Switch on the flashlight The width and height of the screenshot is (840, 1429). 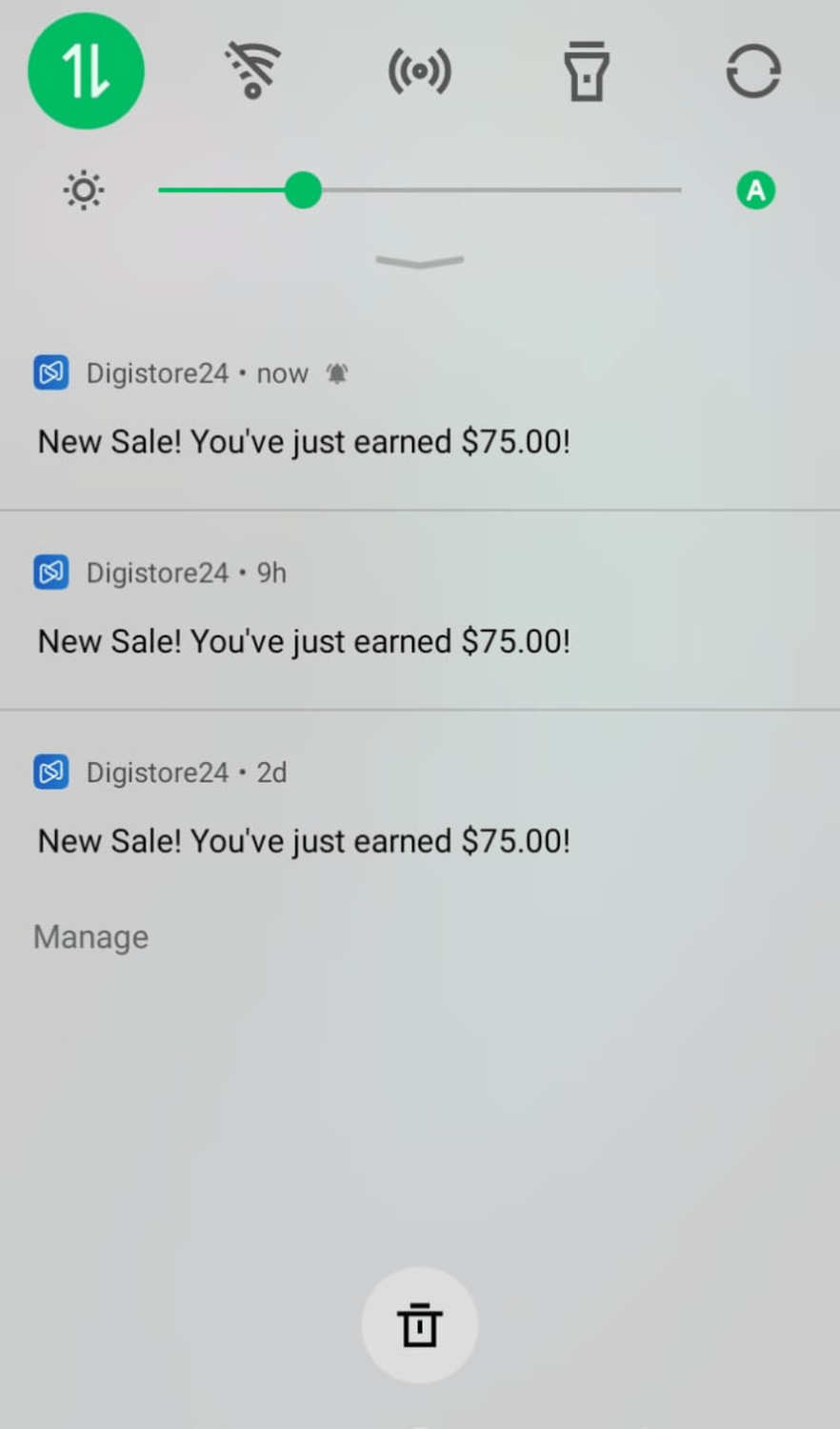pyautogui.click(x=586, y=71)
